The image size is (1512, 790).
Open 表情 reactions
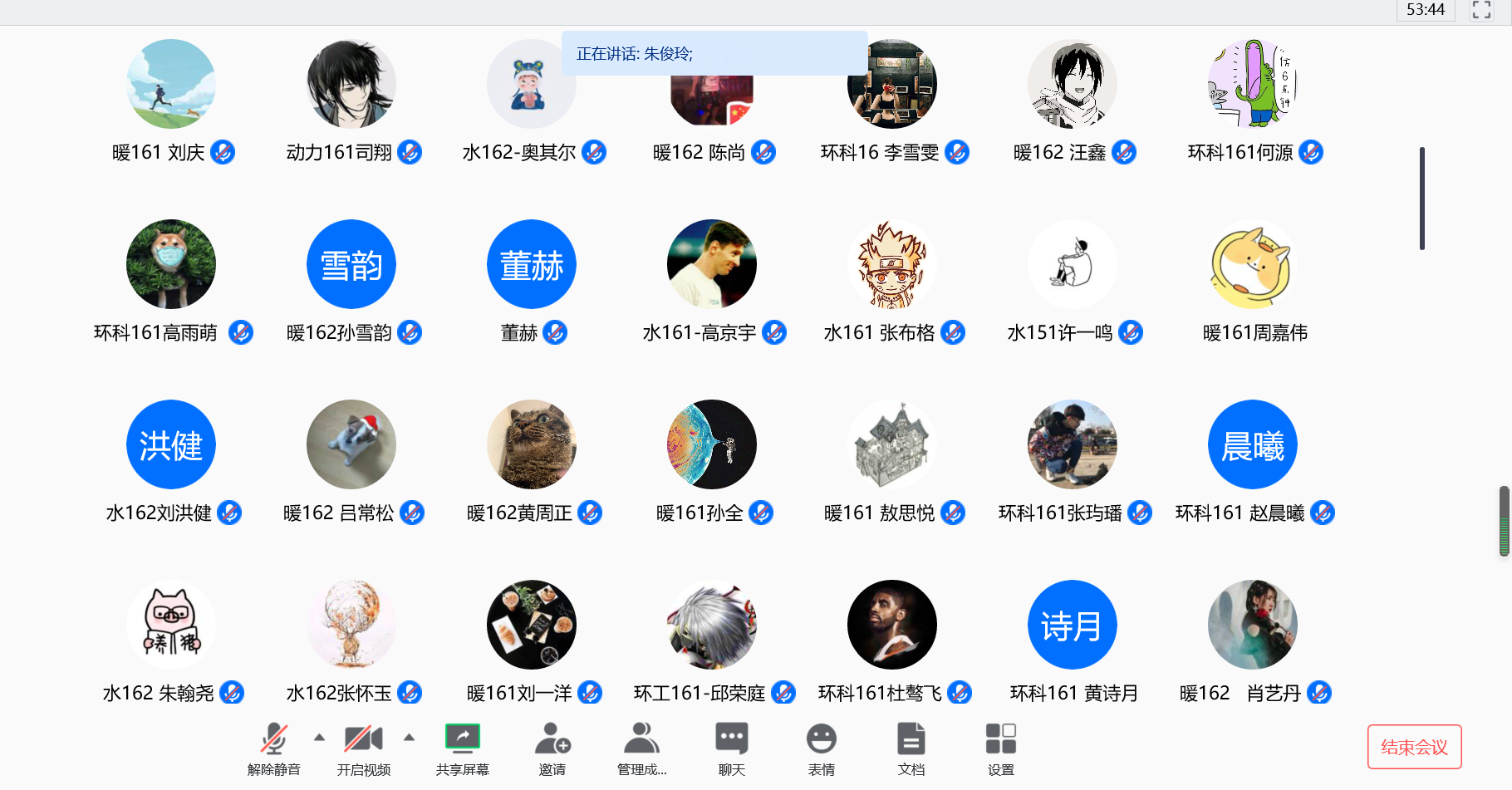821,747
